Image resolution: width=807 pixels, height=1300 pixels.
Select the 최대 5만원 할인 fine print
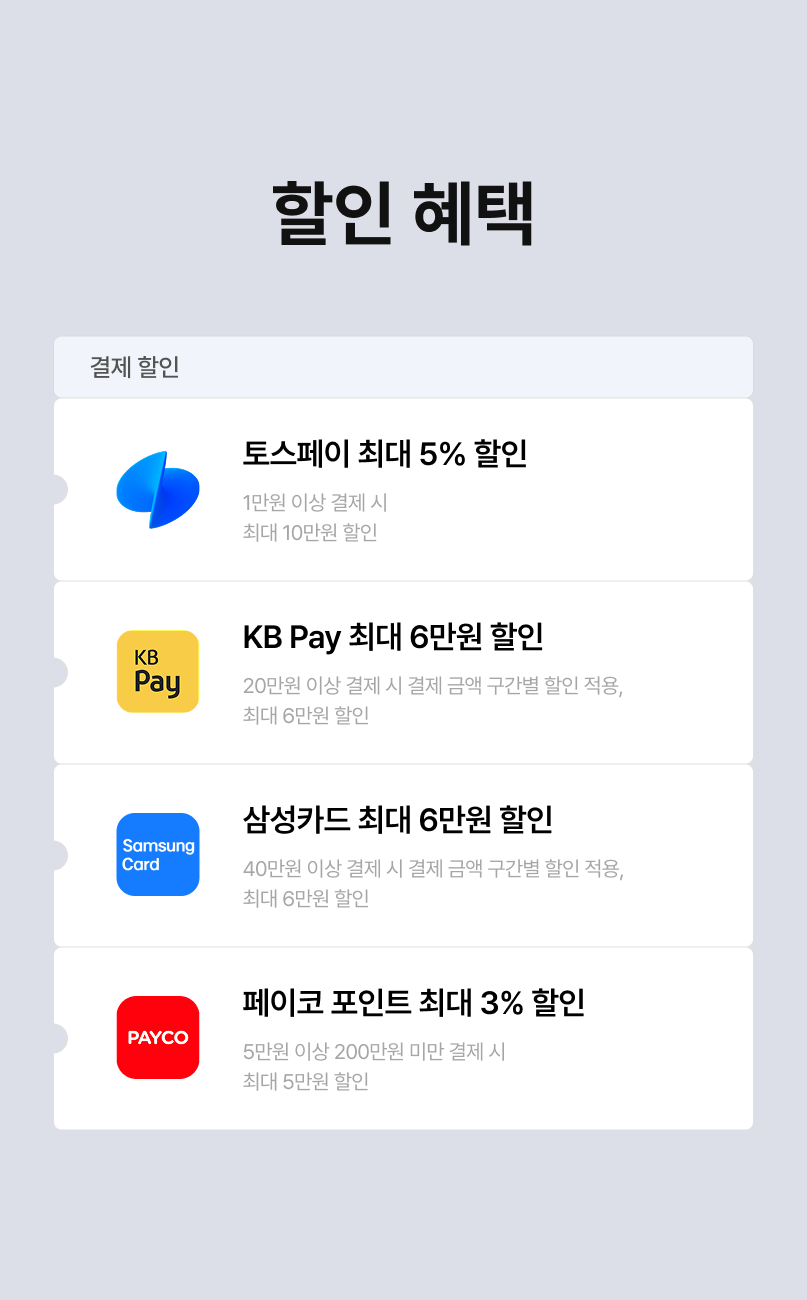(307, 1081)
